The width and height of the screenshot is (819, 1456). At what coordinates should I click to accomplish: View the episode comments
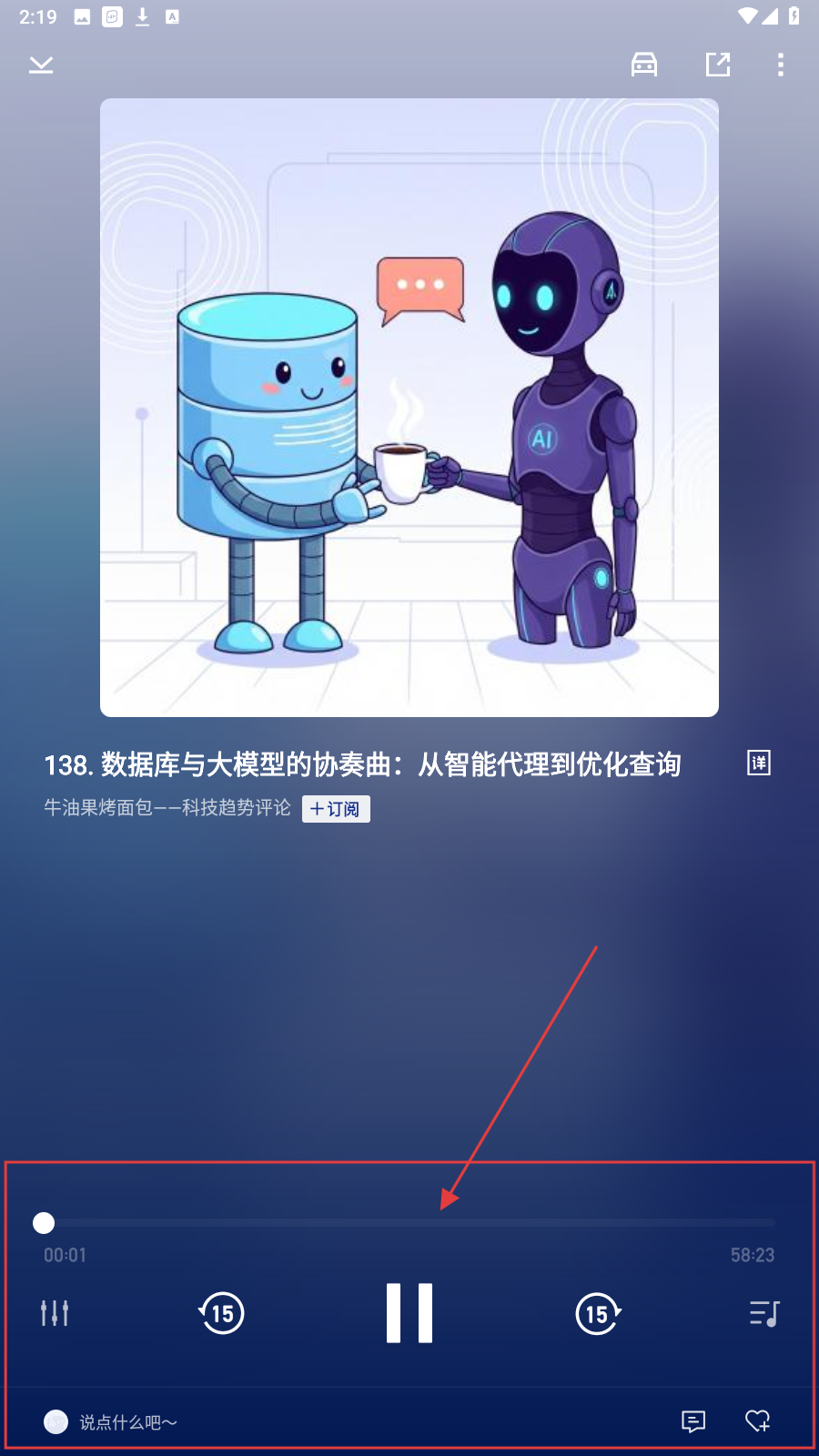[693, 1421]
